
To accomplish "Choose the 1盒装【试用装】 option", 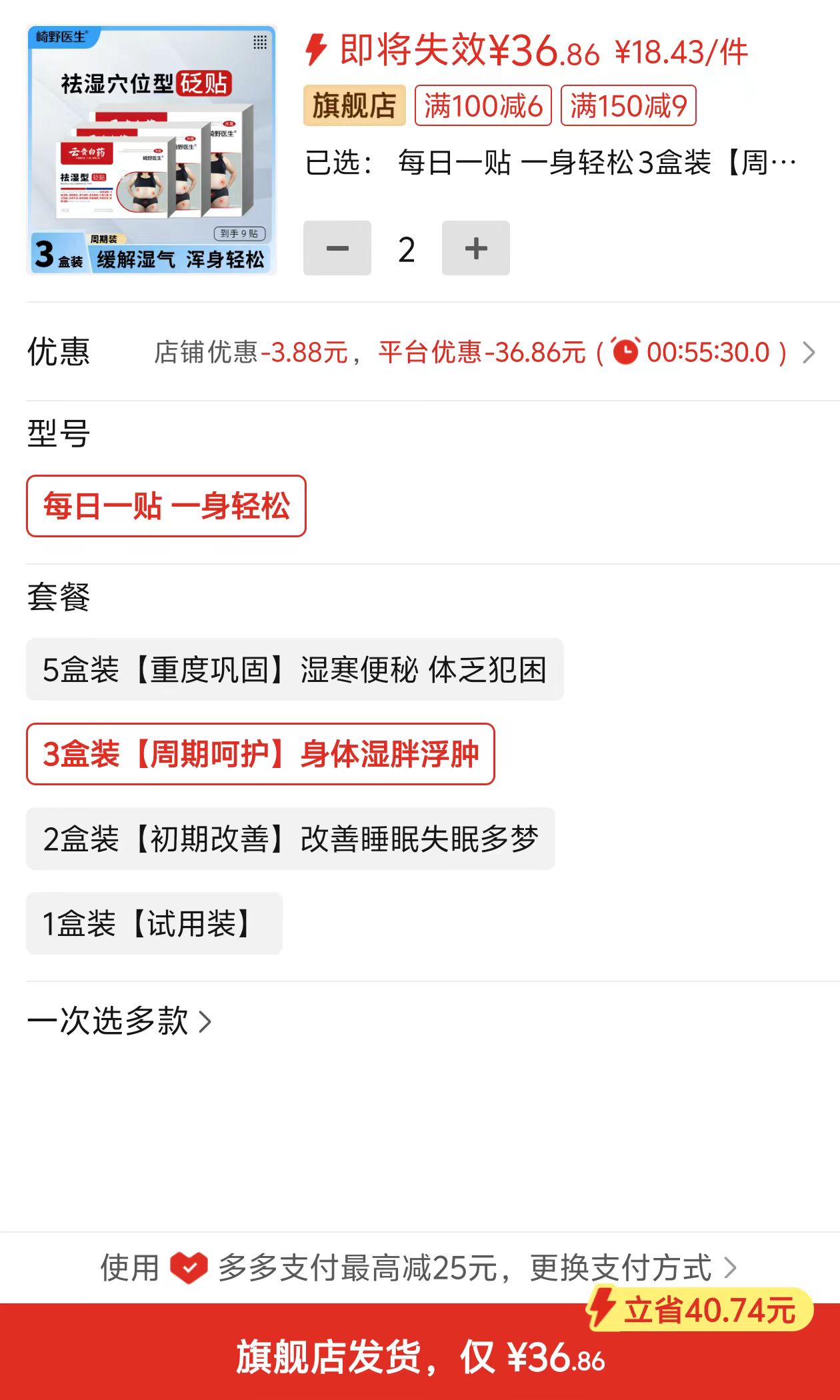I will (155, 923).
